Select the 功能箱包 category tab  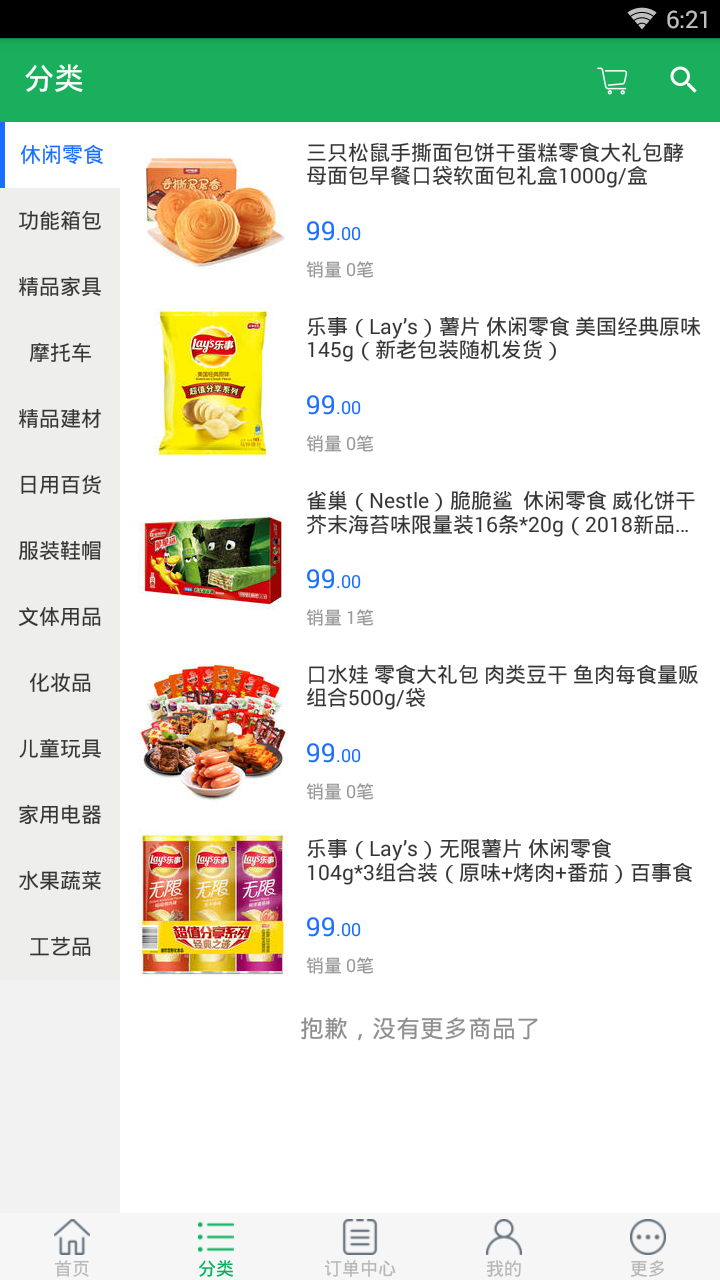tap(60, 221)
